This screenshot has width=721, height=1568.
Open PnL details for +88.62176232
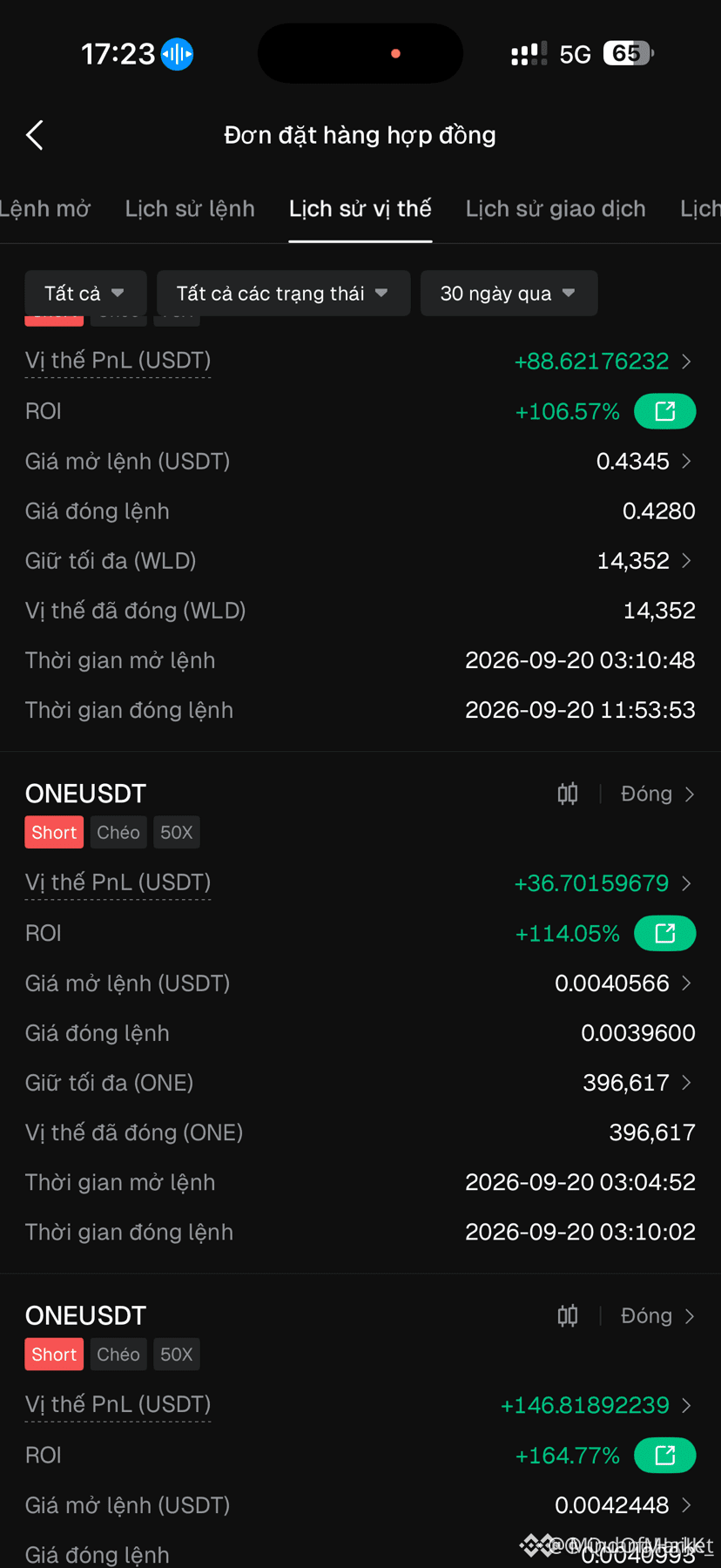603,361
